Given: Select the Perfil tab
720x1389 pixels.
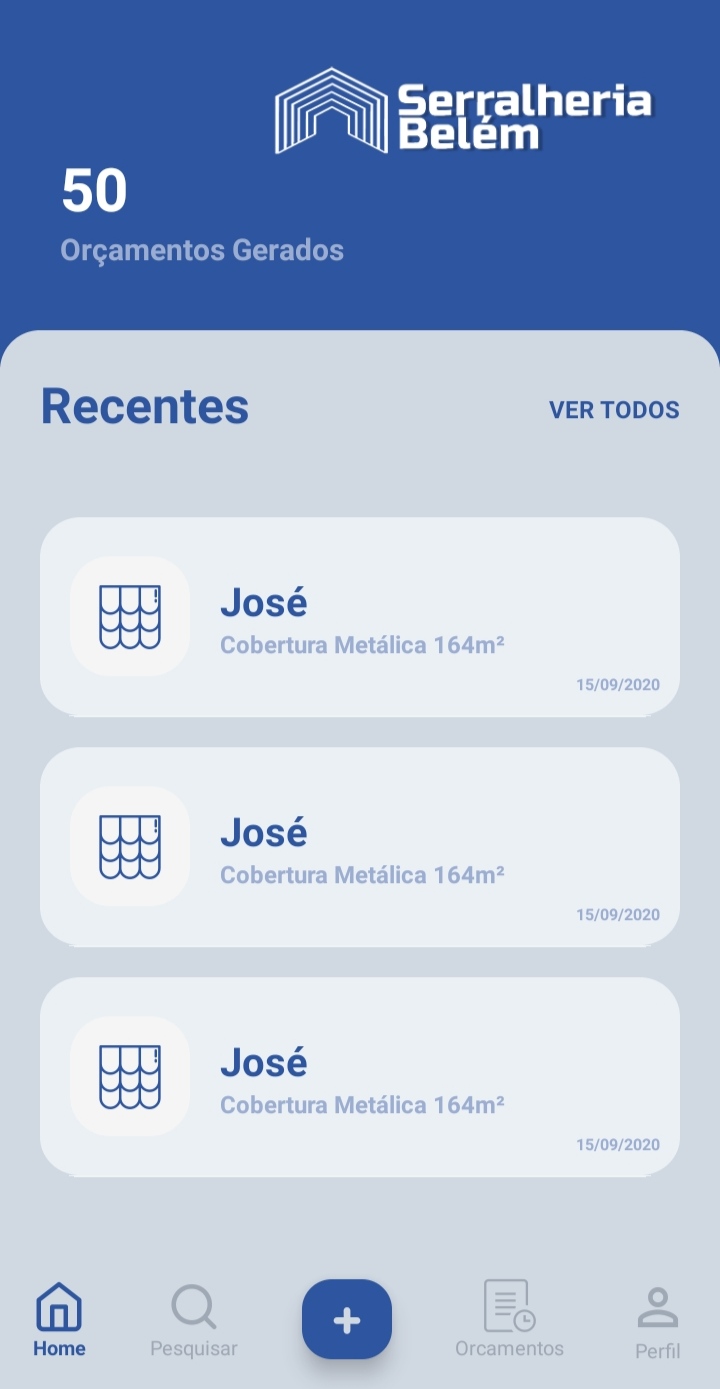Looking at the screenshot, I should [657, 1322].
